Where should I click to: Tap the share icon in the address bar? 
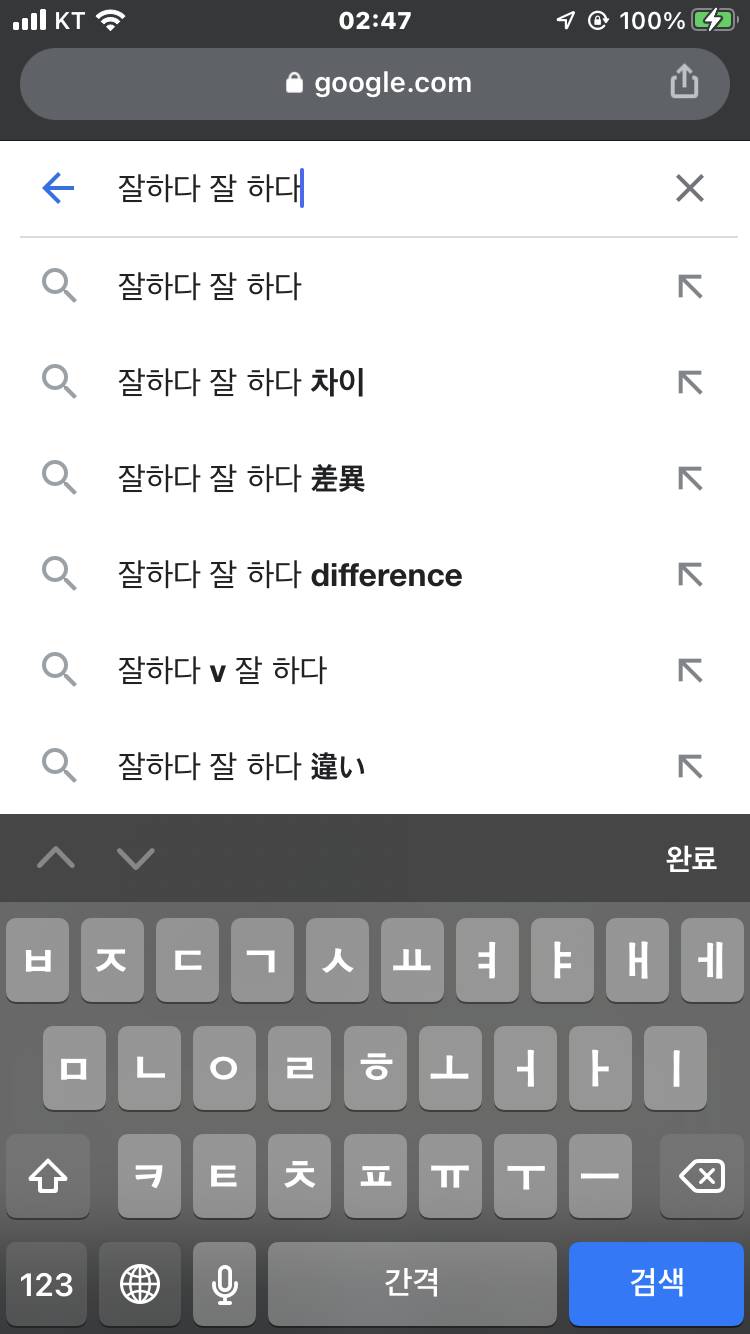click(684, 83)
